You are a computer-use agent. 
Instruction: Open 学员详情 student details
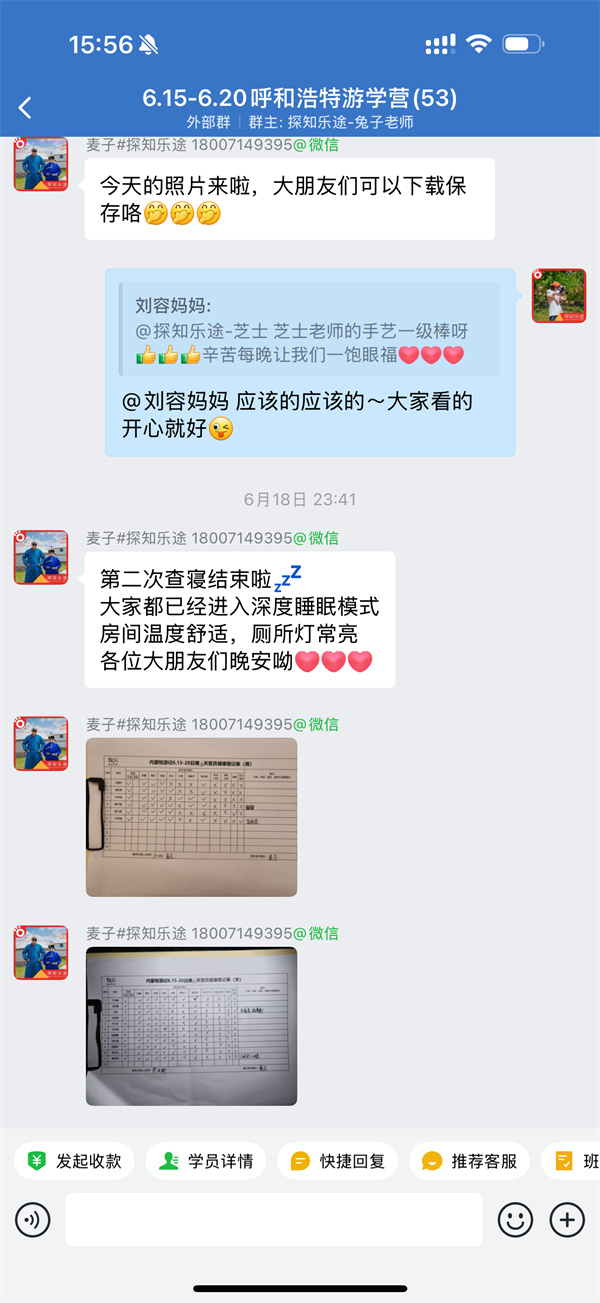(x=206, y=1161)
